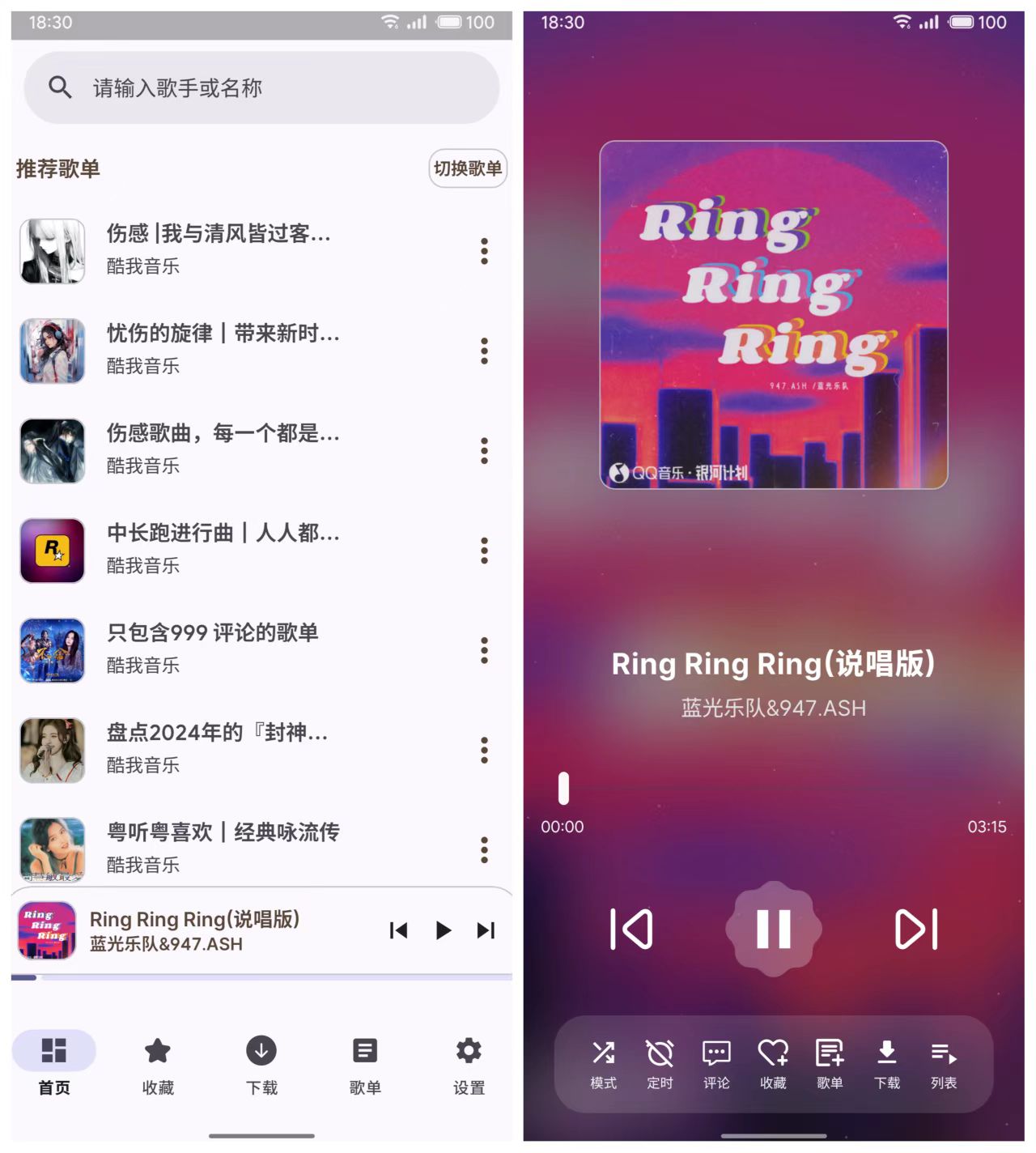Open options menu for 伤感歌曲 playlist

(485, 451)
